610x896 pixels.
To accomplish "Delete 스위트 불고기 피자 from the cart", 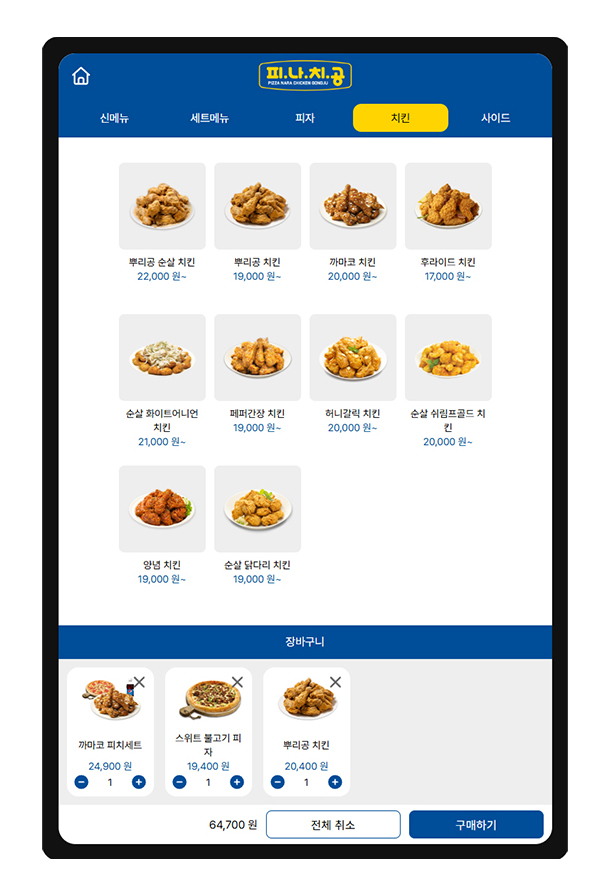I will coord(237,682).
